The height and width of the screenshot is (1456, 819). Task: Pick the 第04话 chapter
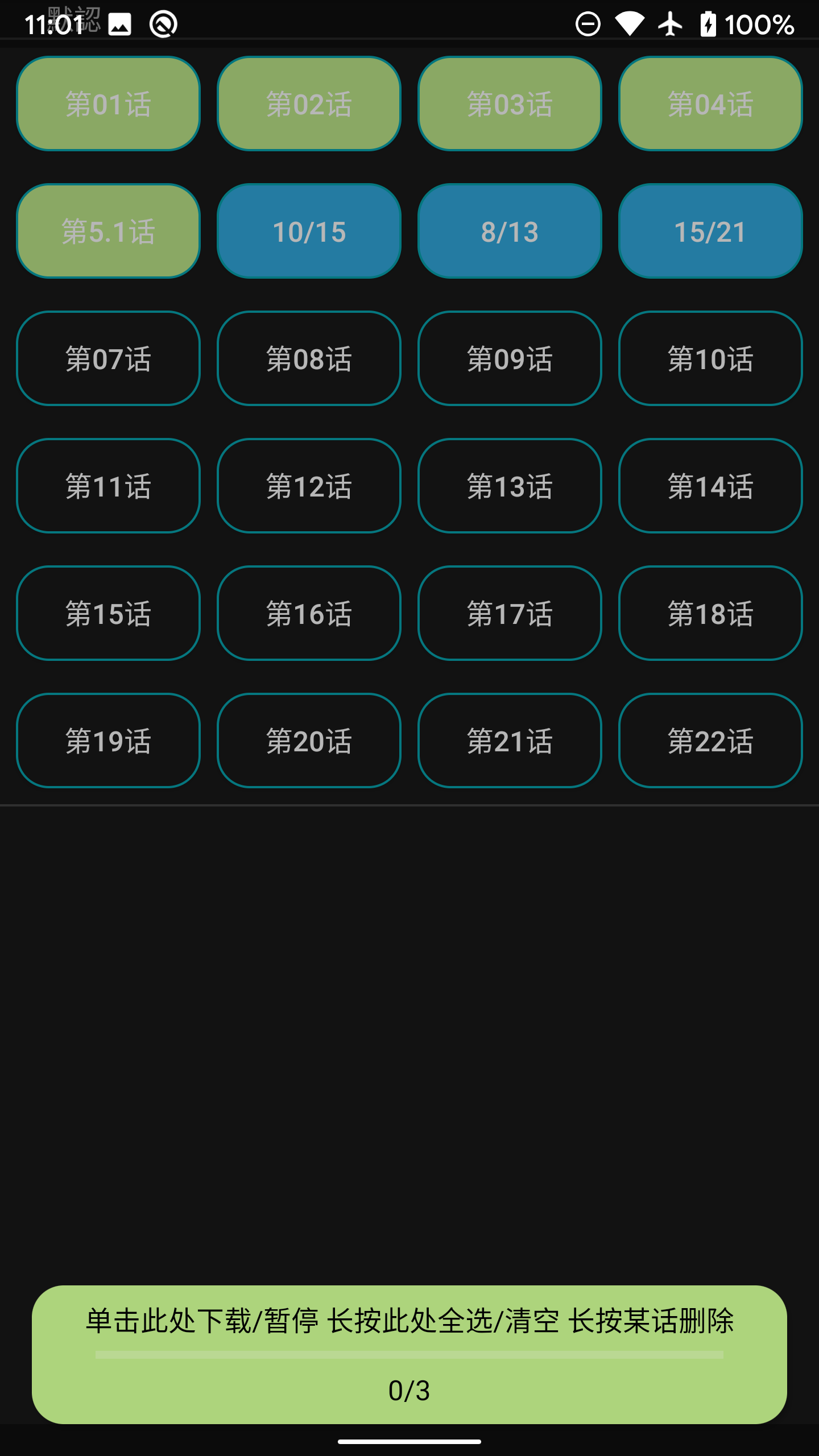point(710,104)
